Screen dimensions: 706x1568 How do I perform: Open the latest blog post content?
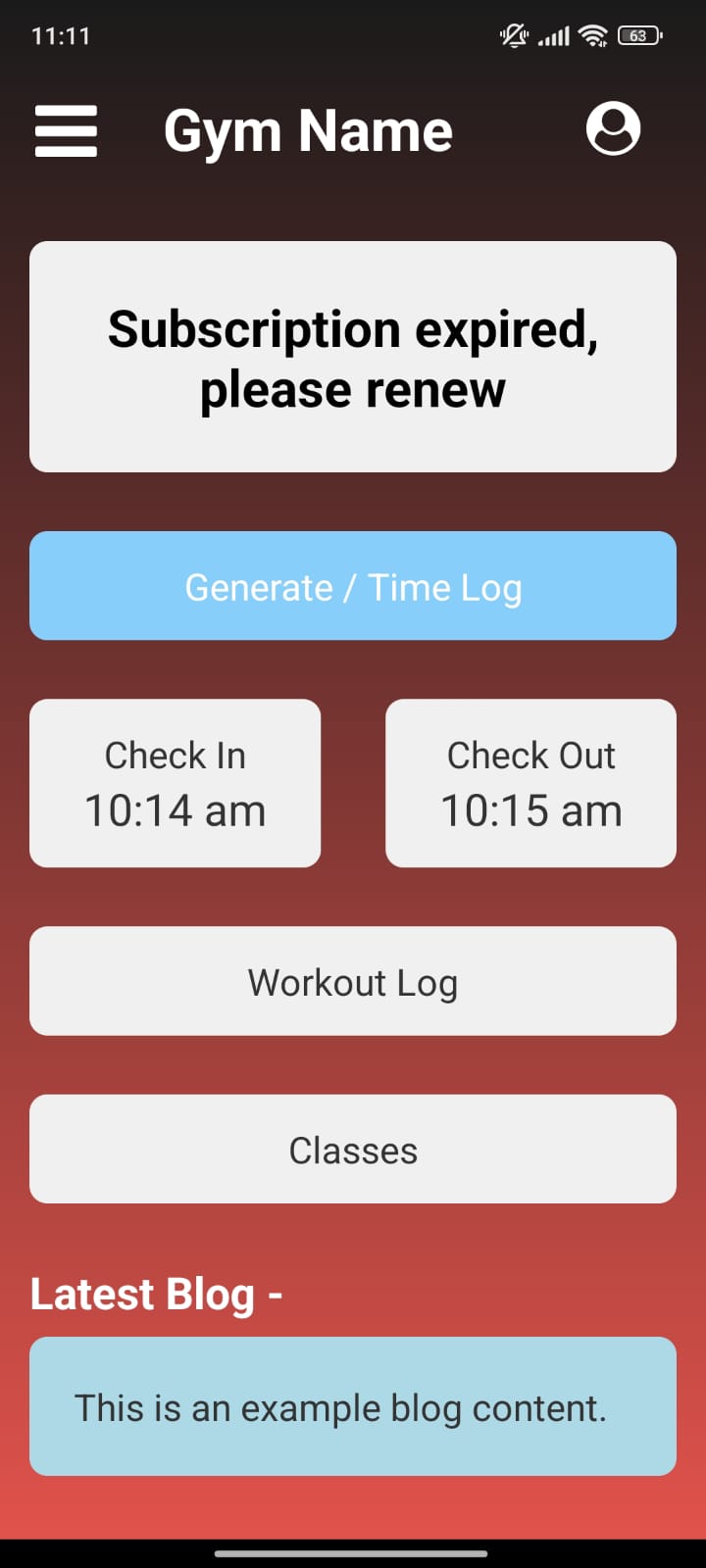point(353,1406)
